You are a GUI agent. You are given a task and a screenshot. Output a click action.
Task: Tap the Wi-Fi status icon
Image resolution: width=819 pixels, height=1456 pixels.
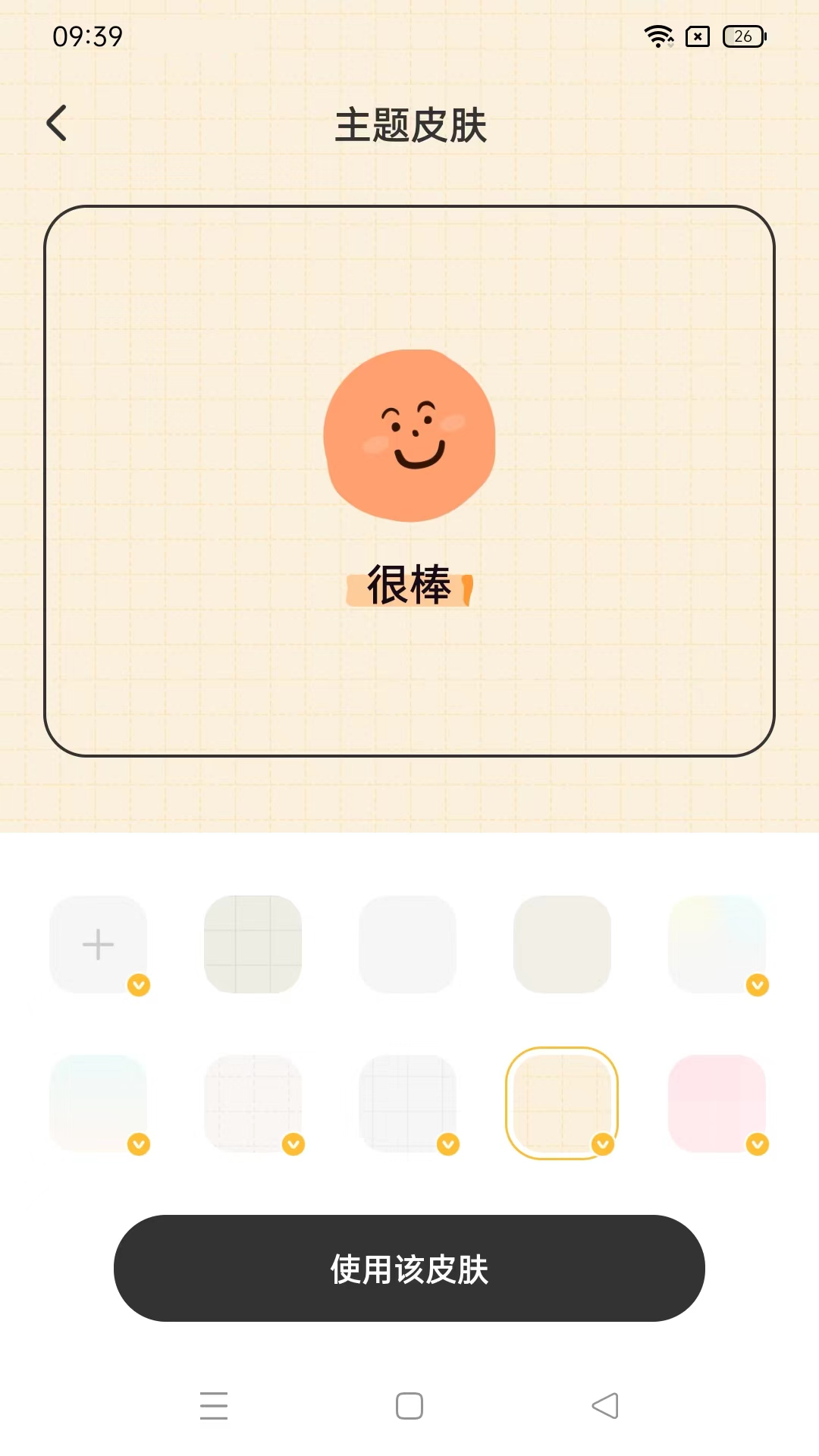tap(657, 35)
